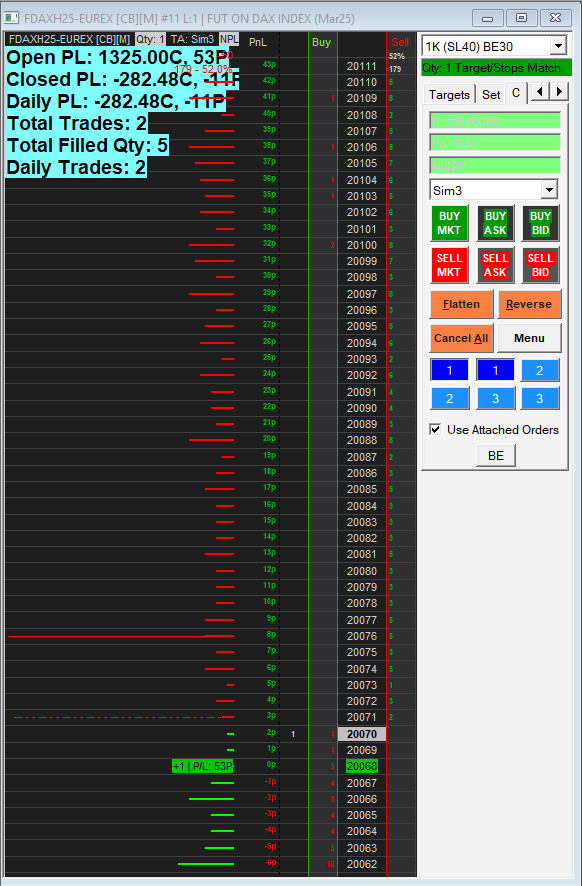582x886 pixels.
Task: Minimize the trading DOM window
Action: coord(488,18)
